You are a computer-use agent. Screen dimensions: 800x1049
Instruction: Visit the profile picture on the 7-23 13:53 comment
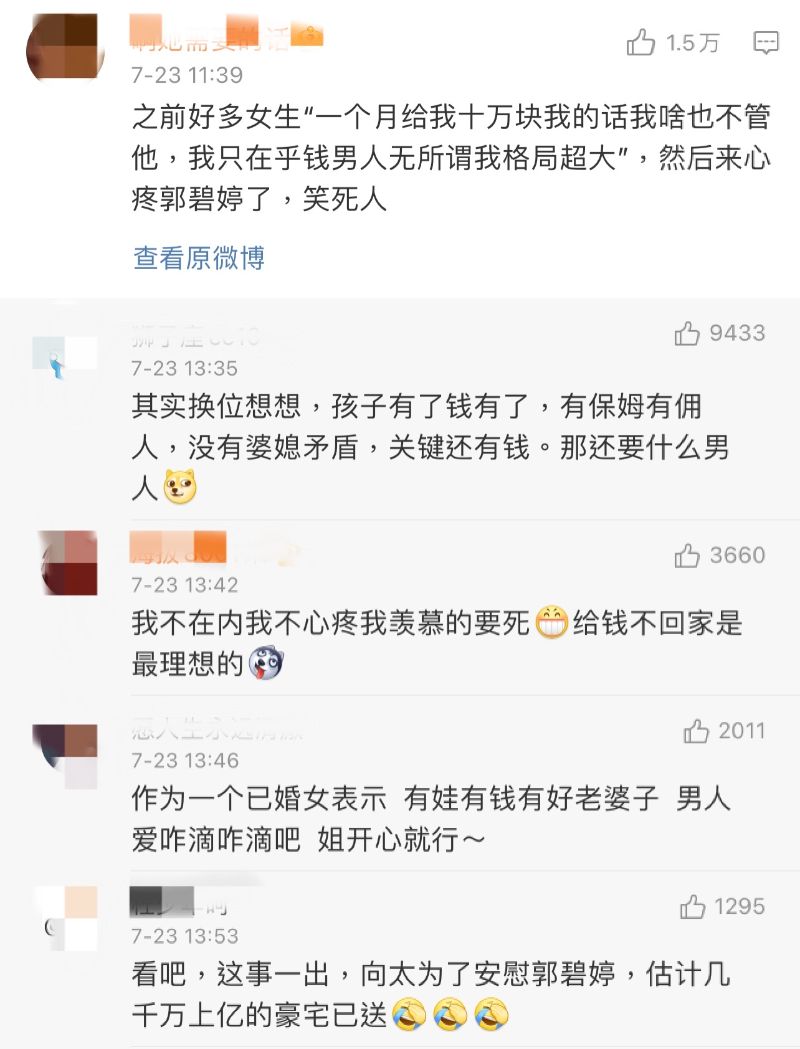[x=65, y=918]
